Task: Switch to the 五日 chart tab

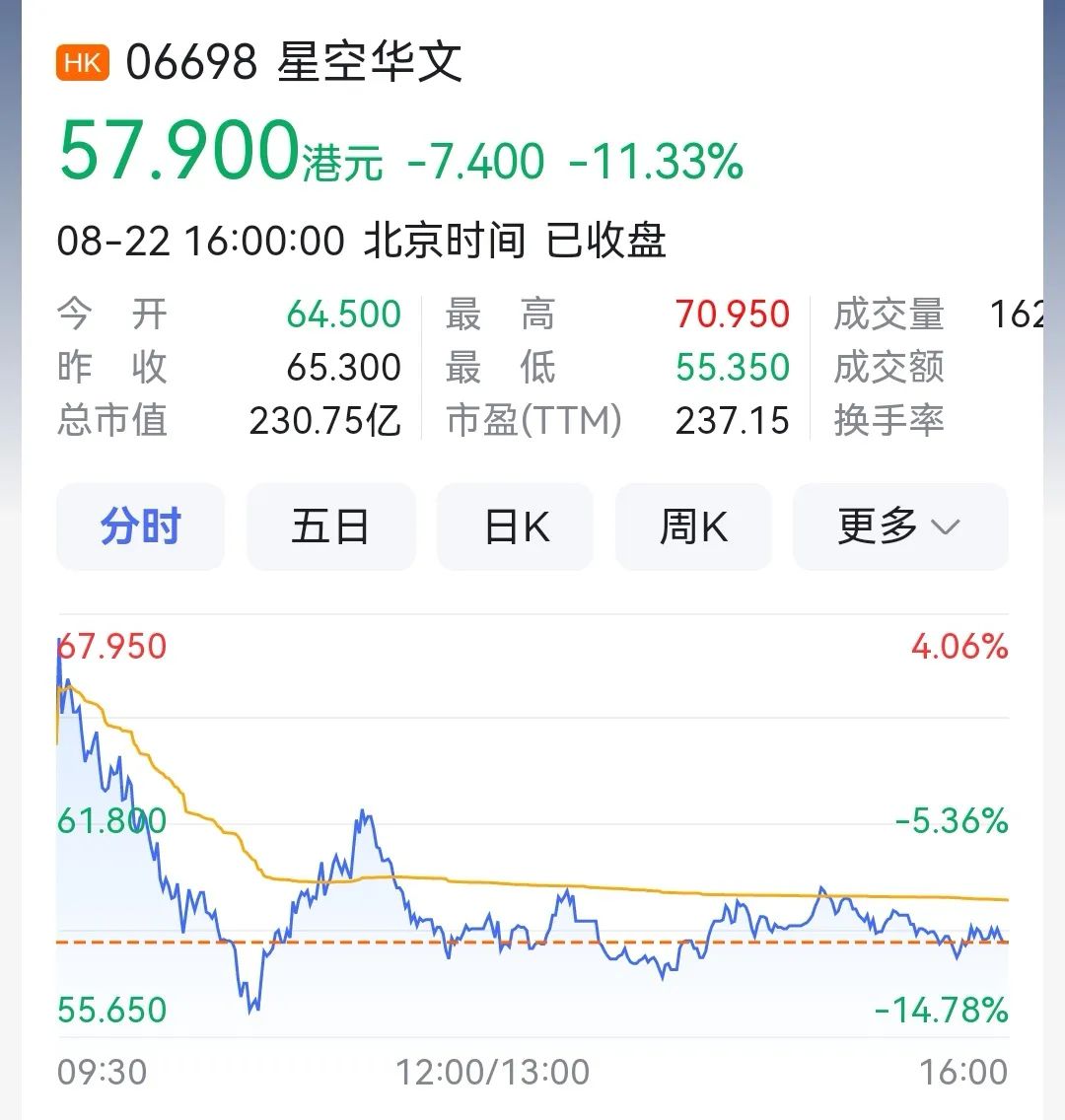Action: [330, 526]
